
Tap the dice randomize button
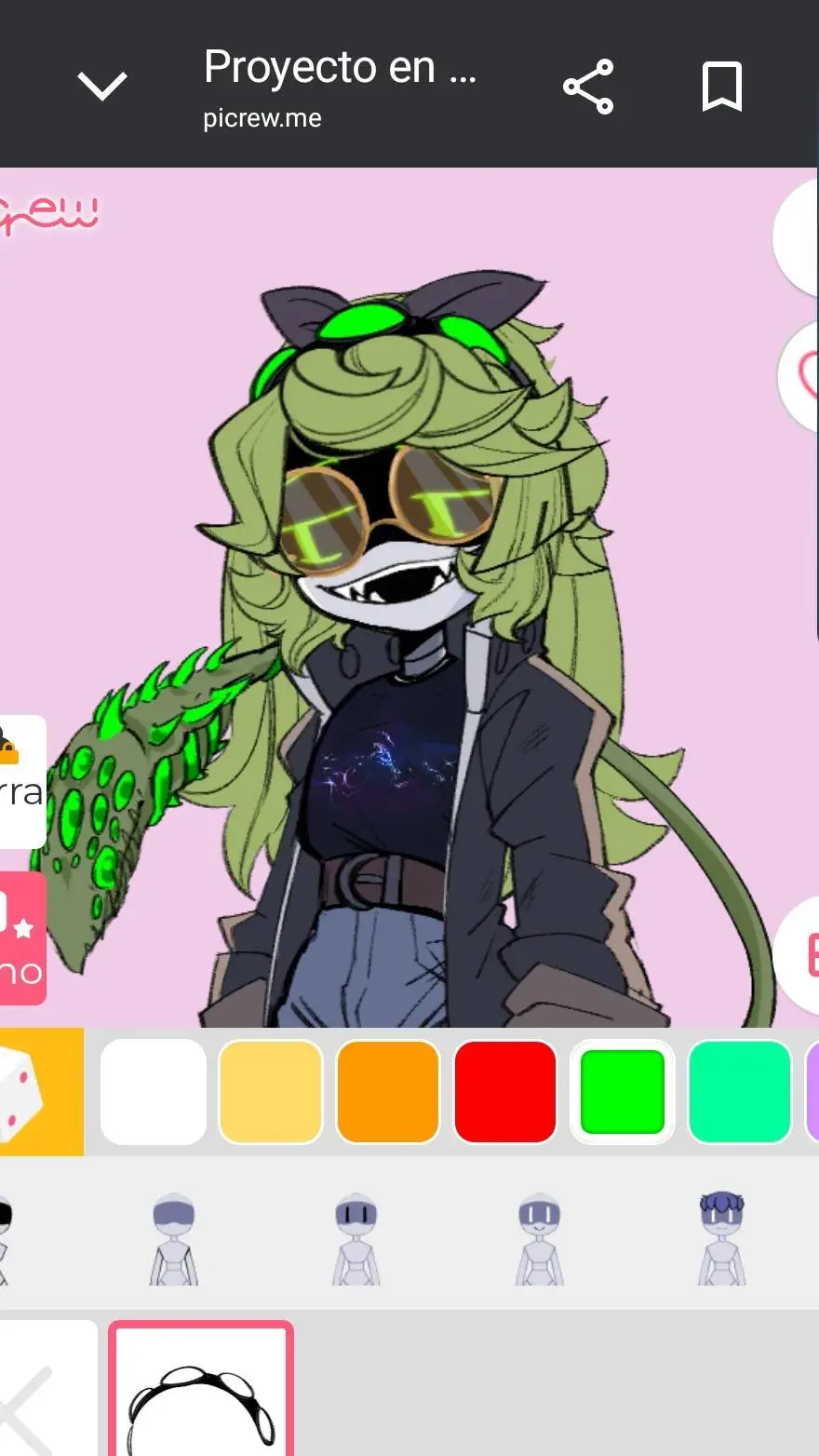point(37,1092)
